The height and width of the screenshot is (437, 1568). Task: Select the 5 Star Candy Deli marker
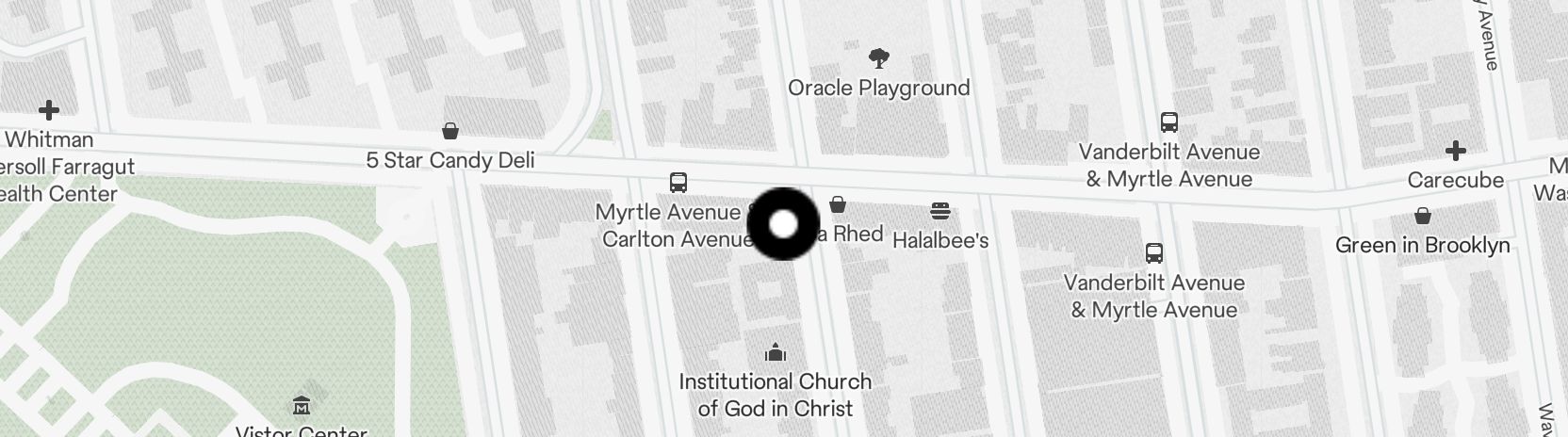click(x=450, y=131)
